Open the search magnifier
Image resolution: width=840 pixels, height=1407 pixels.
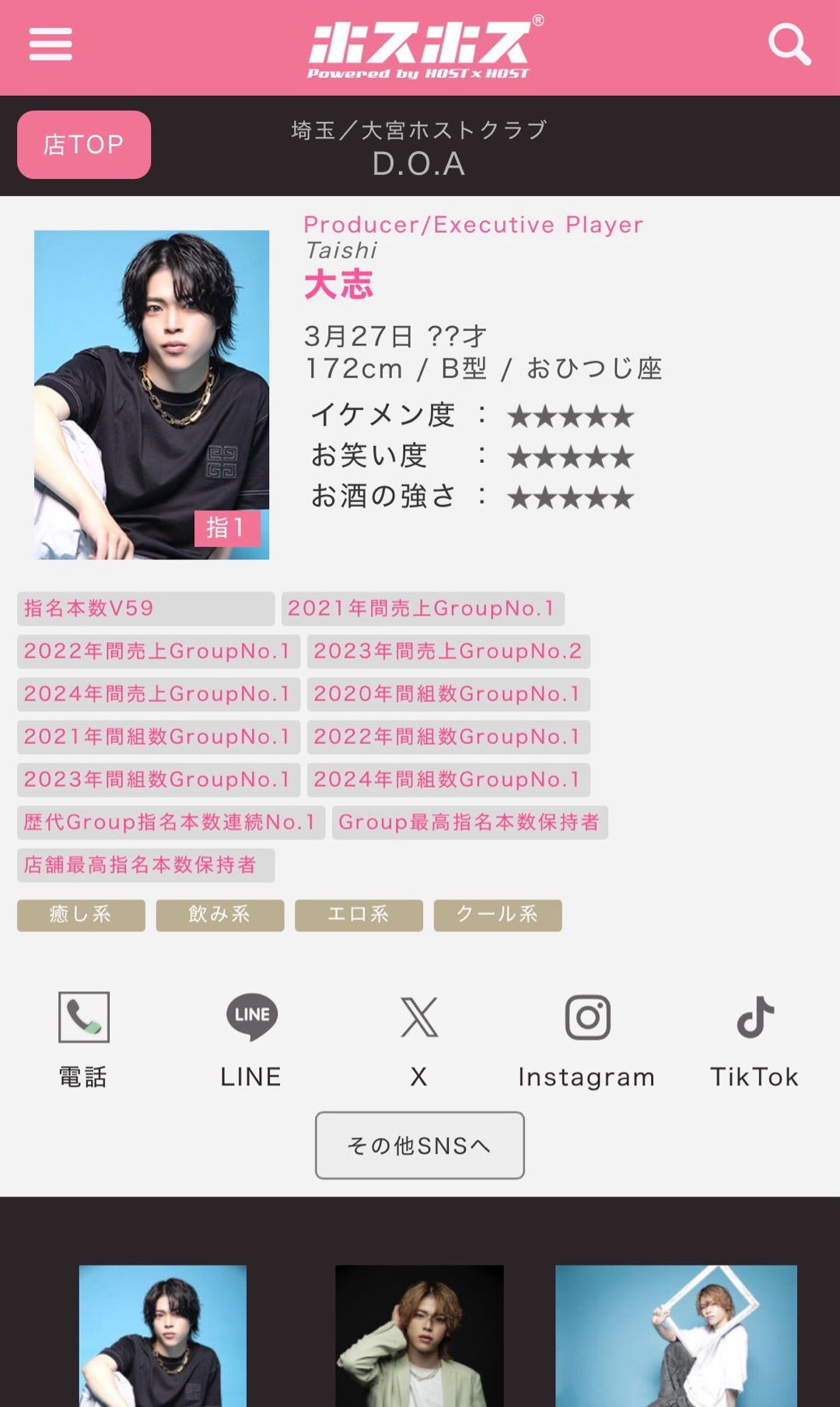pos(789,44)
